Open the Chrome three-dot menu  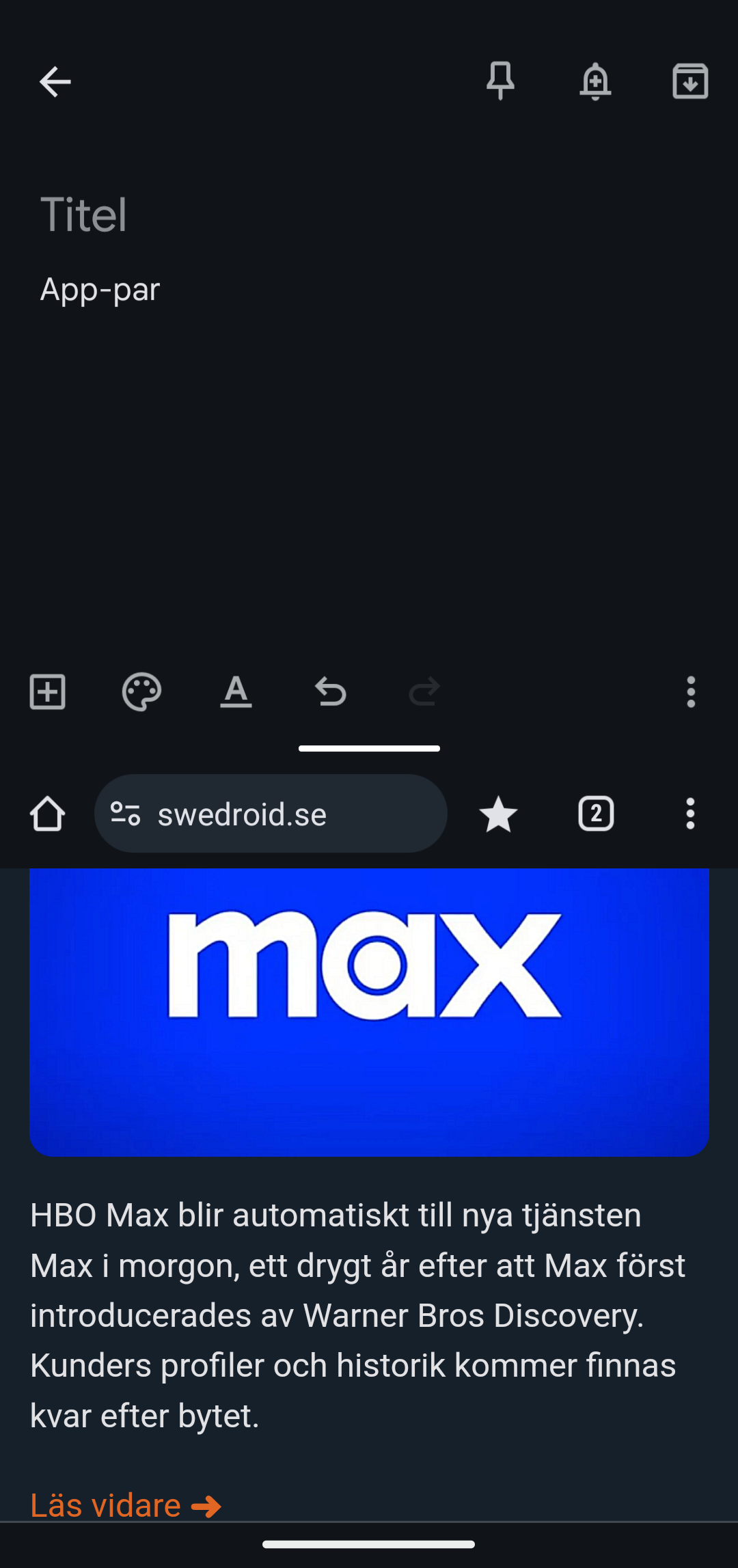[x=690, y=814]
